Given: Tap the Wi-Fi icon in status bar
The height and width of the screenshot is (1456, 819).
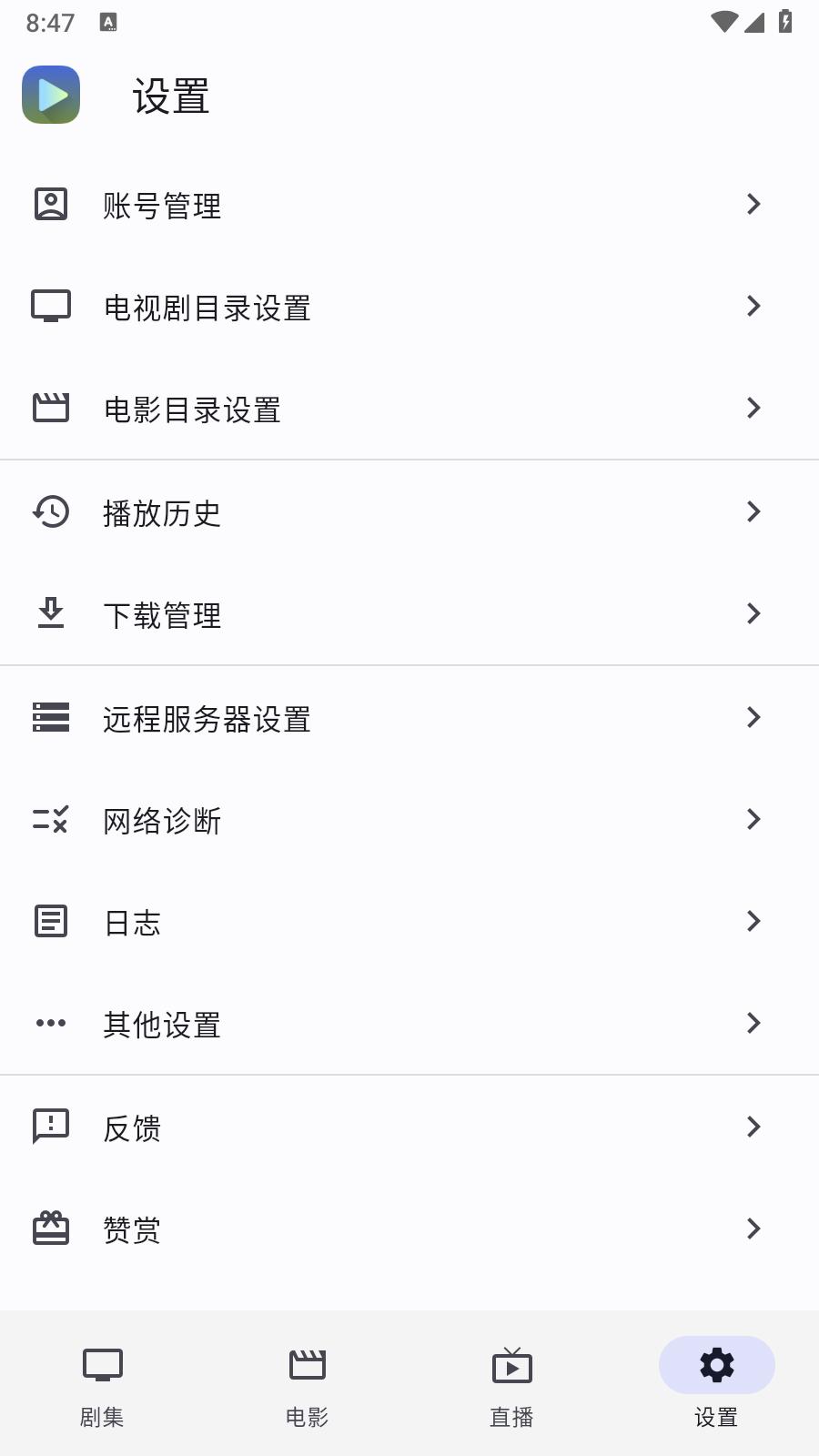Looking at the screenshot, I should tap(723, 23).
